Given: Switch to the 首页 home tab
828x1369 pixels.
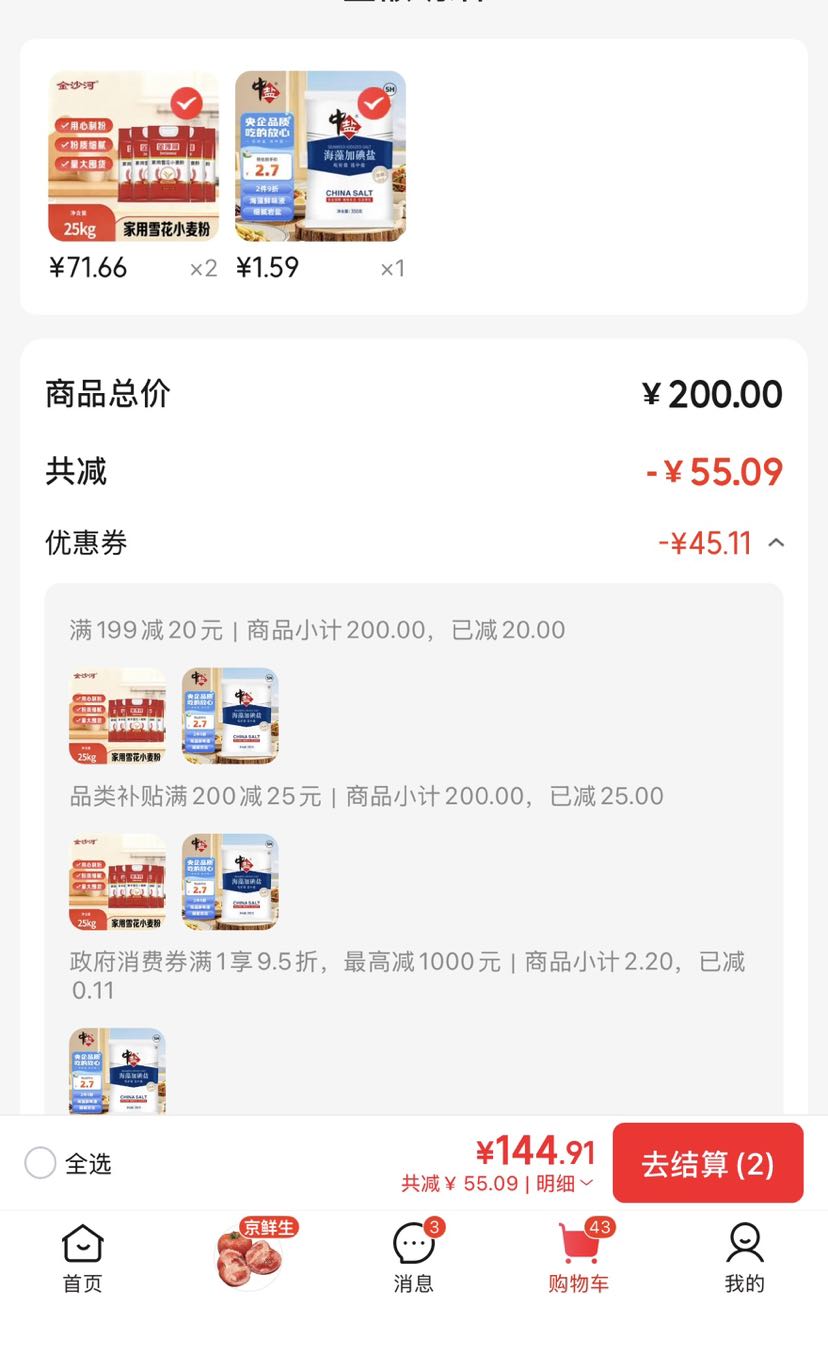Looking at the screenshot, I should [82, 1258].
